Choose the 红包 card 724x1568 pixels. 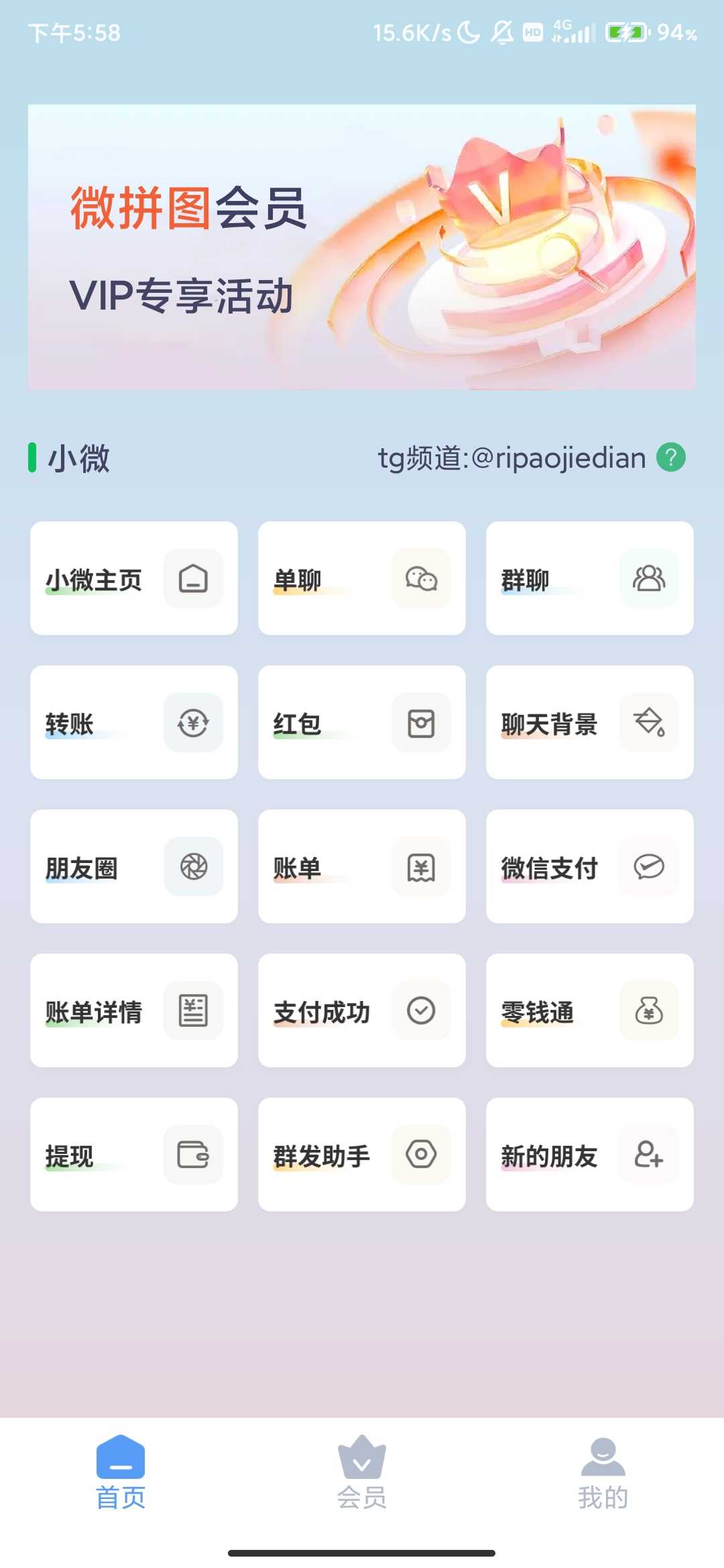point(362,722)
